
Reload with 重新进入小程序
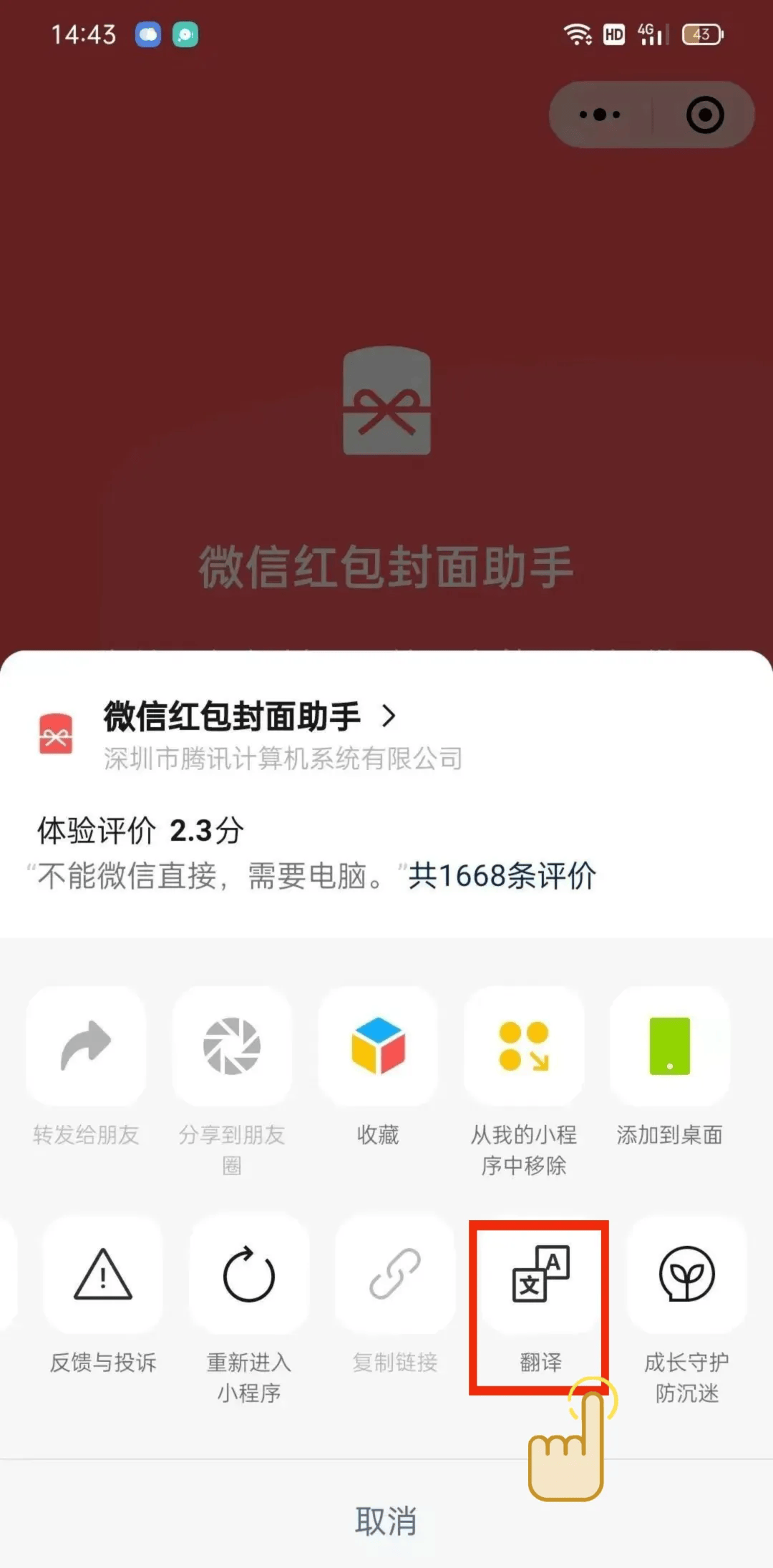pyautogui.click(x=249, y=1275)
